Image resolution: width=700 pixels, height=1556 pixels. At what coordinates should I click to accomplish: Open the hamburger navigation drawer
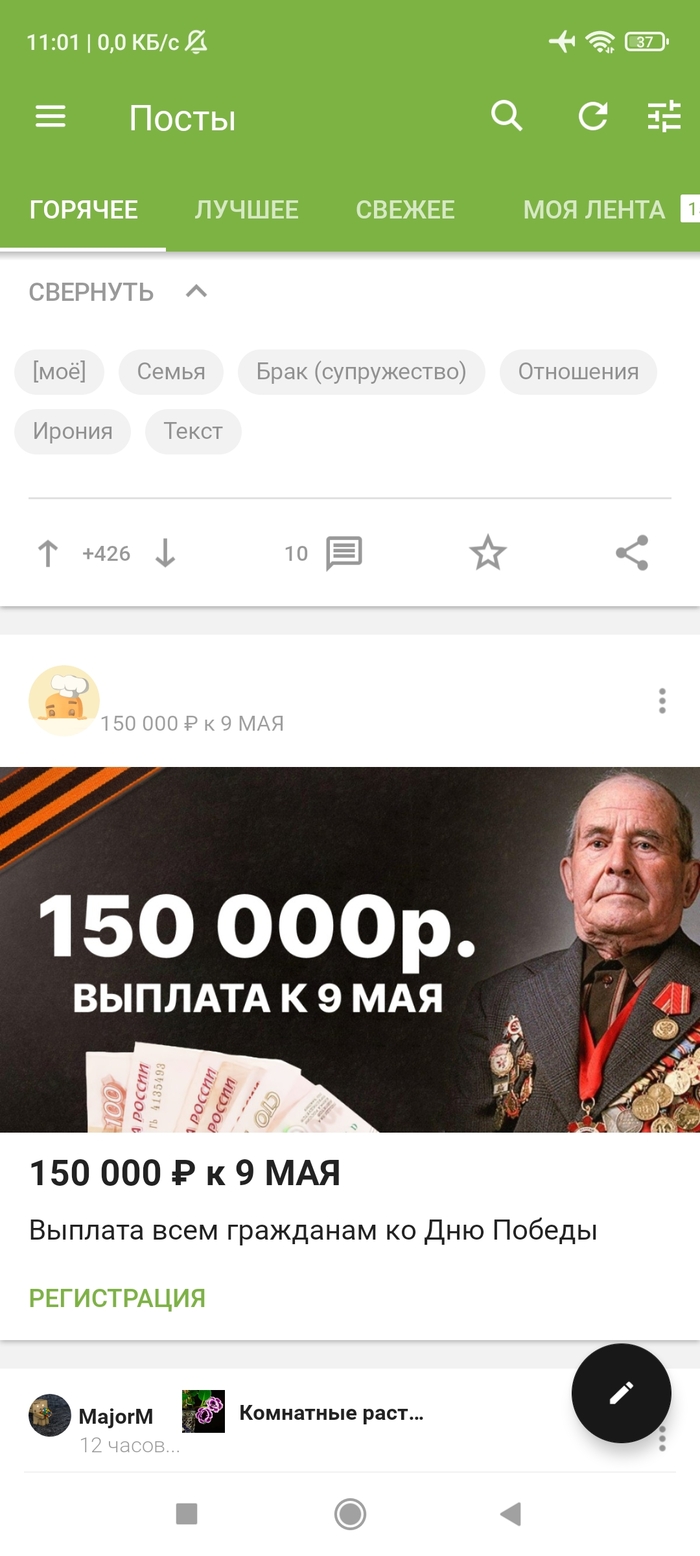(x=50, y=118)
